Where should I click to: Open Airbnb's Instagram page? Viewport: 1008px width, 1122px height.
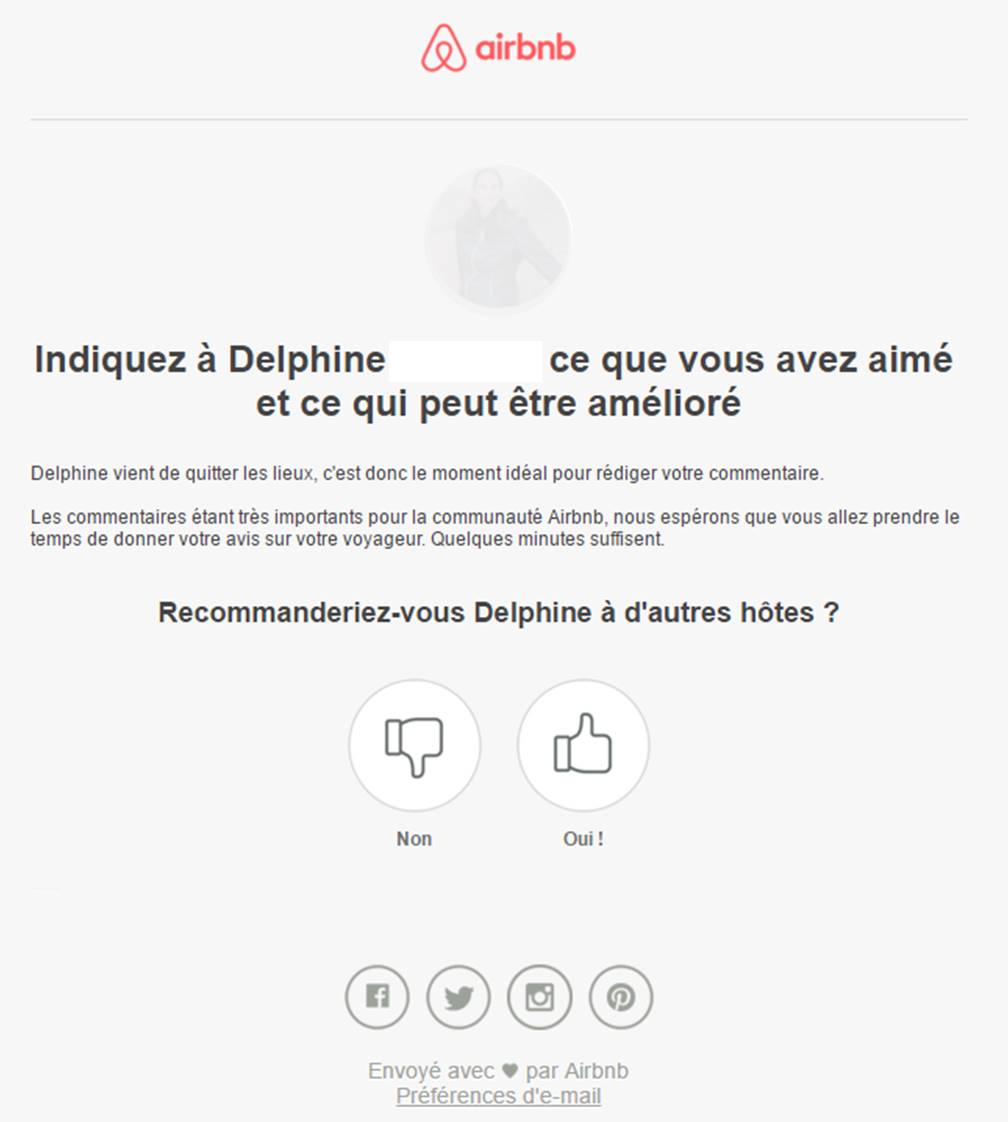[x=540, y=997]
